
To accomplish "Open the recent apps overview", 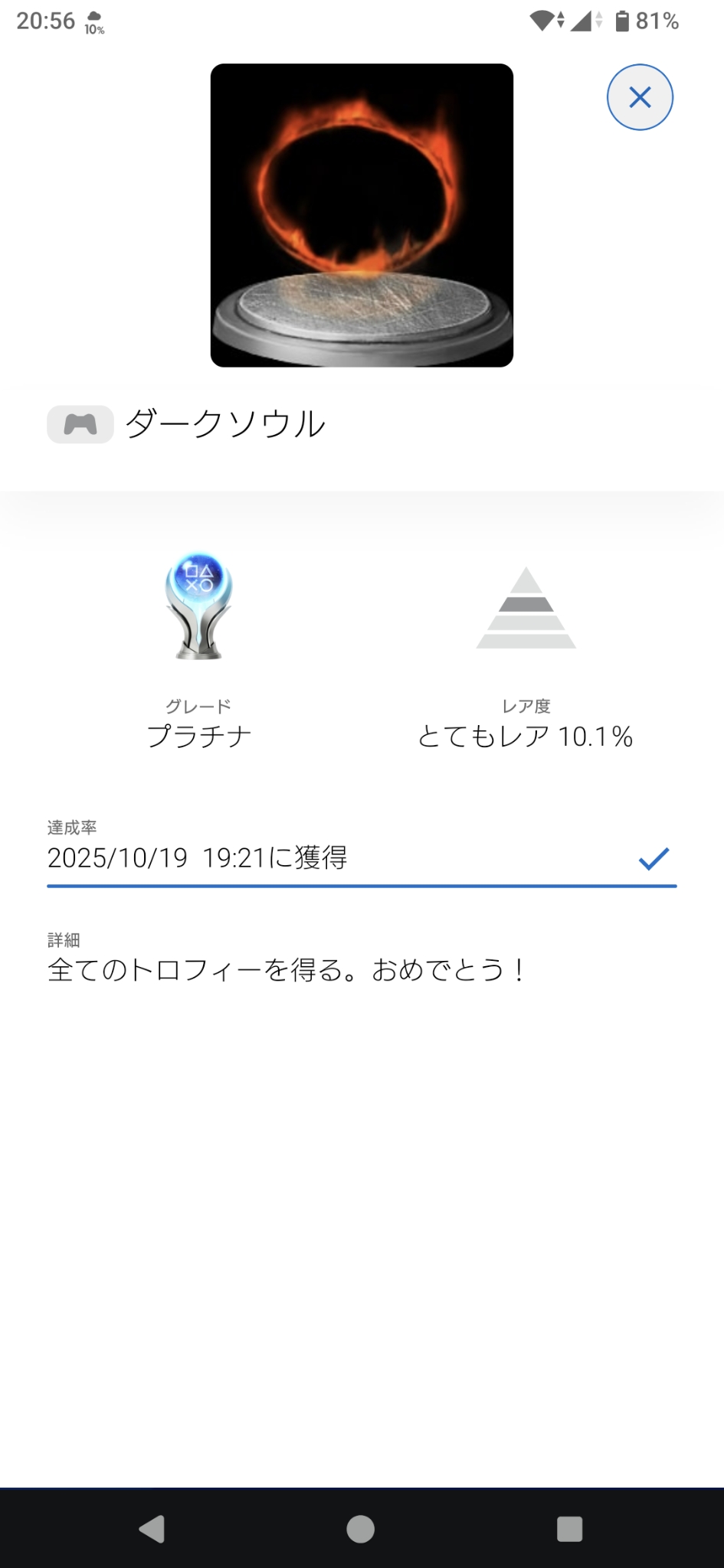I will click(x=569, y=1529).
